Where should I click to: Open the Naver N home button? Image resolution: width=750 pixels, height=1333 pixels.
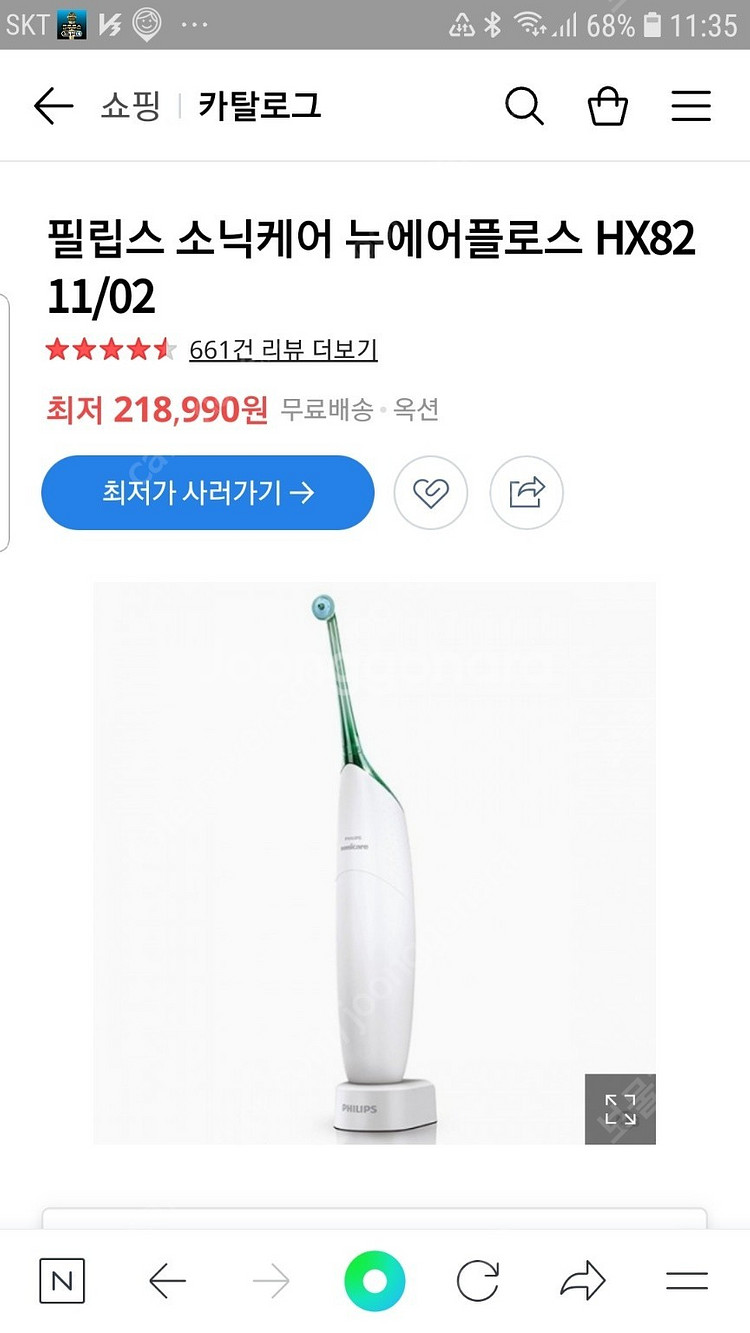click(62, 1281)
